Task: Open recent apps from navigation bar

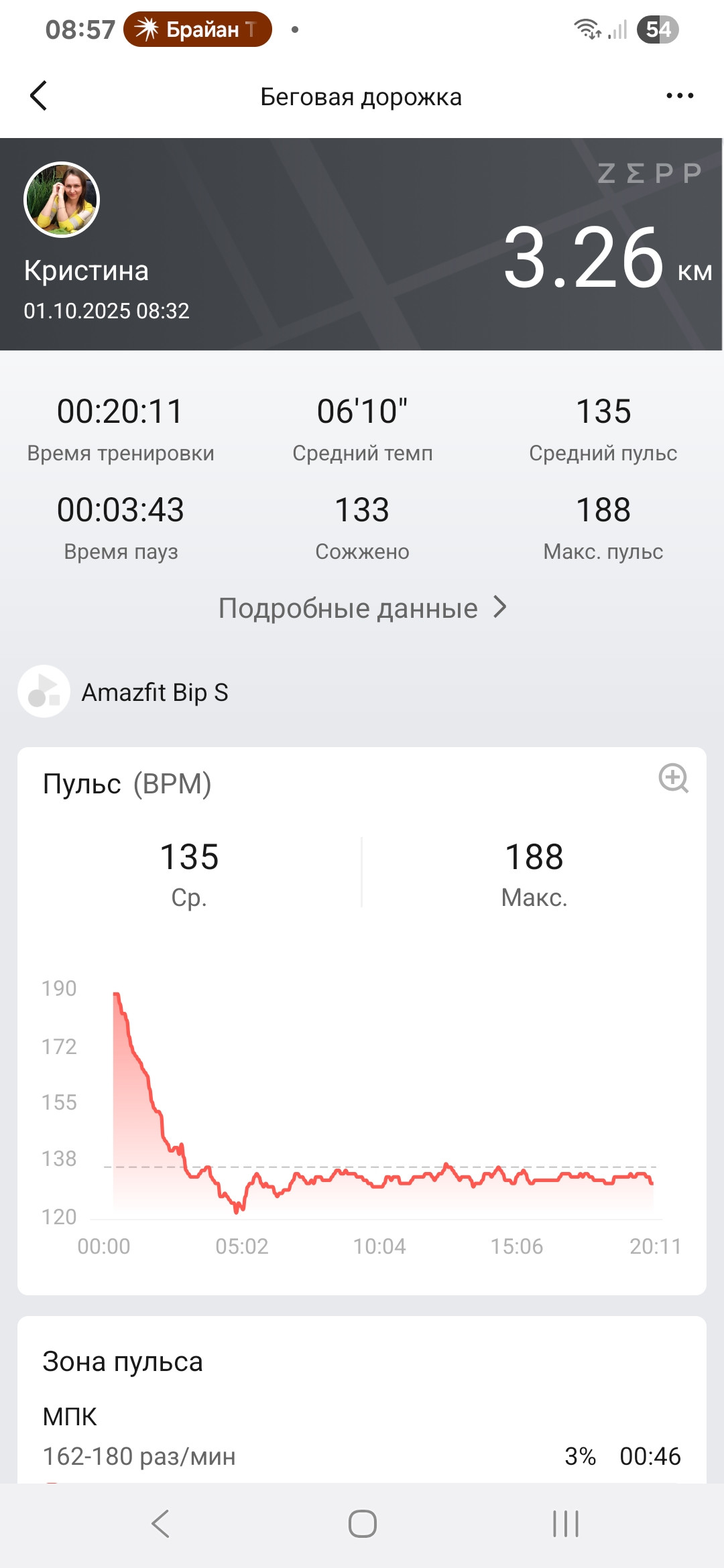Action: pyautogui.click(x=565, y=1524)
